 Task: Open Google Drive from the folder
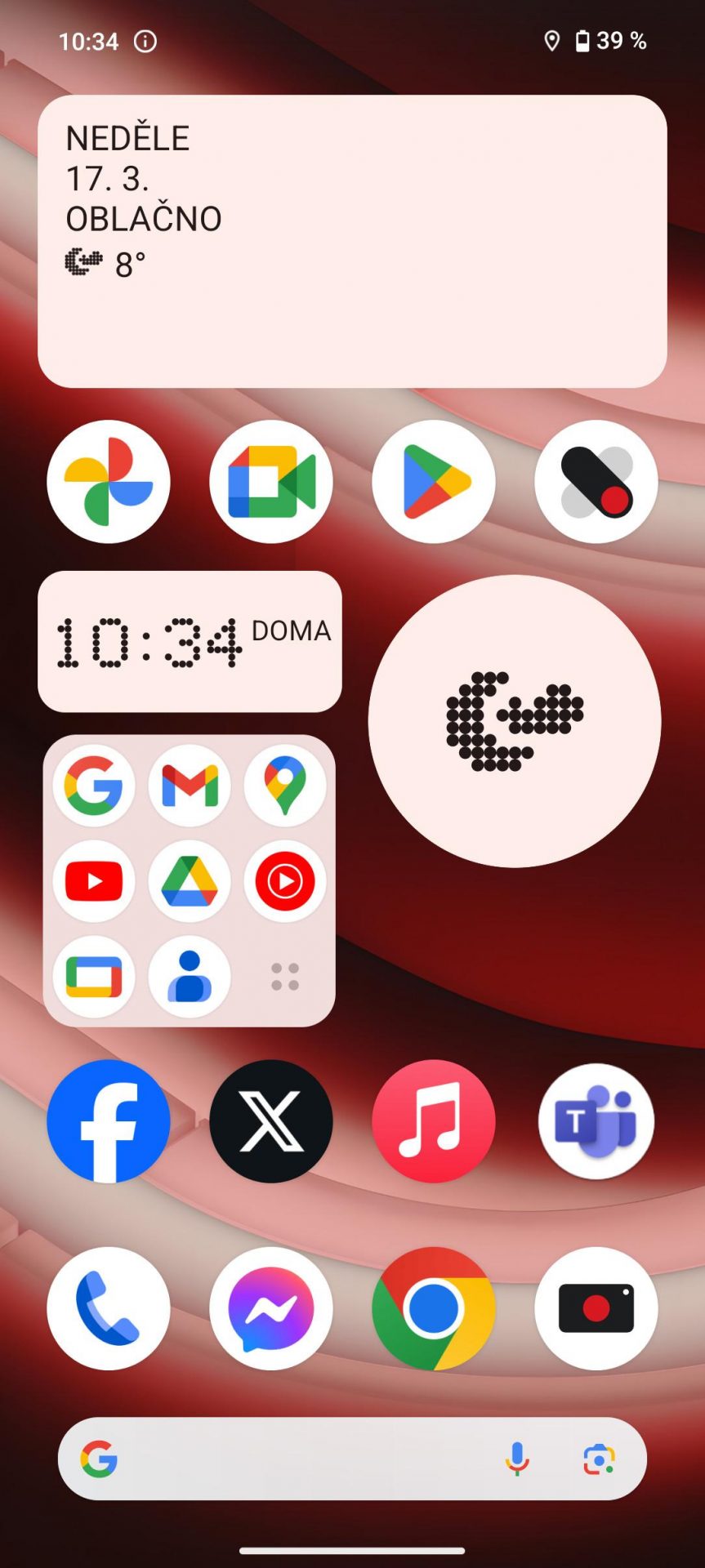point(190,881)
